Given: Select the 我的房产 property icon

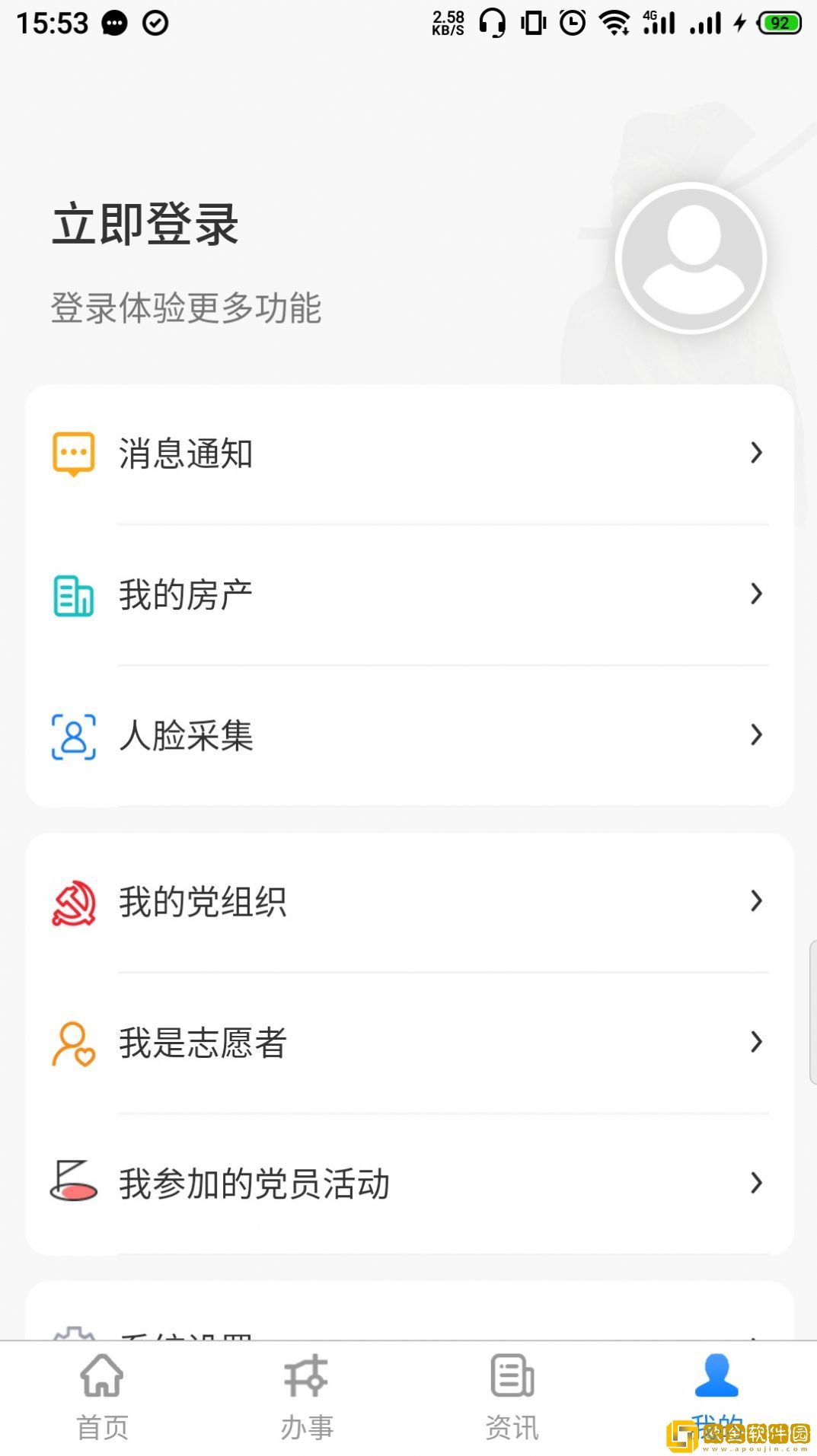Looking at the screenshot, I should click(72, 594).
